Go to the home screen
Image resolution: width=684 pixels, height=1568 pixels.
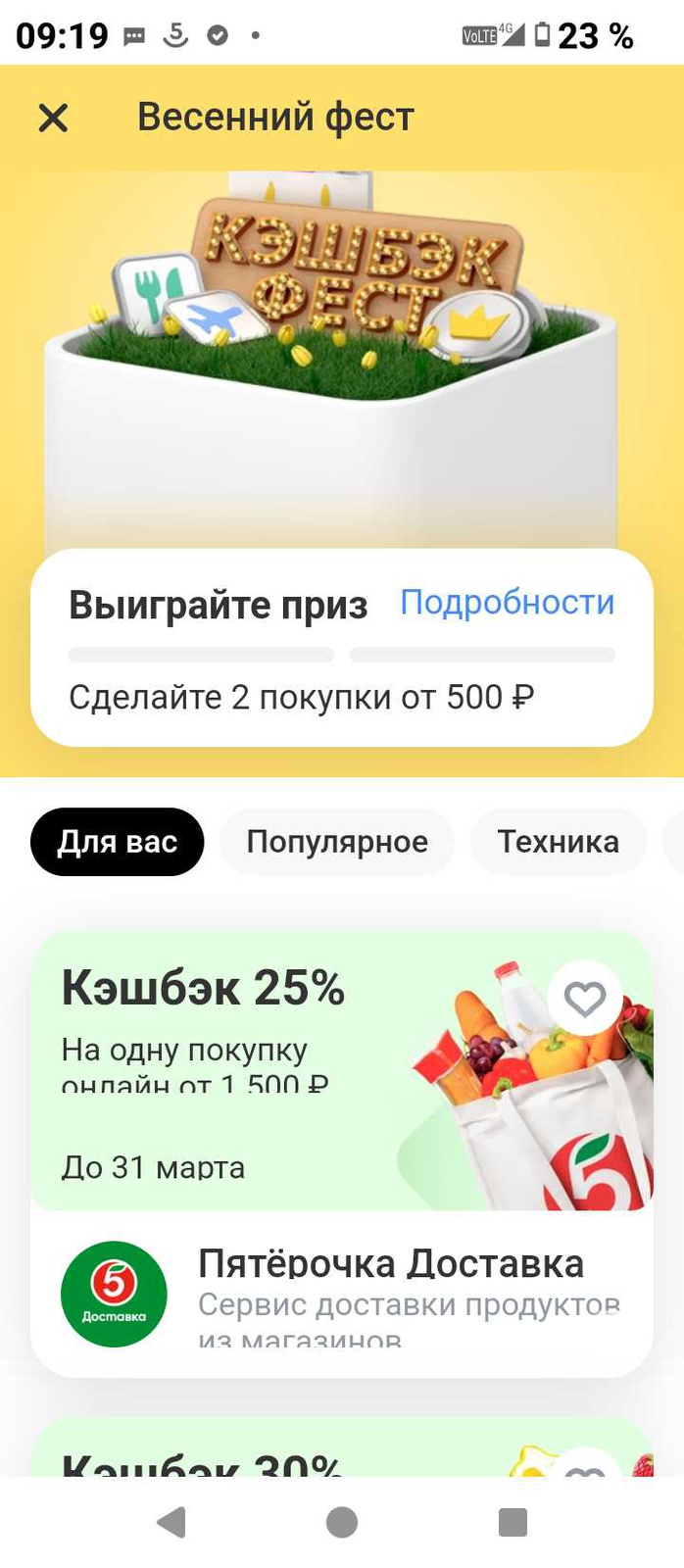tap(342, 1522)
